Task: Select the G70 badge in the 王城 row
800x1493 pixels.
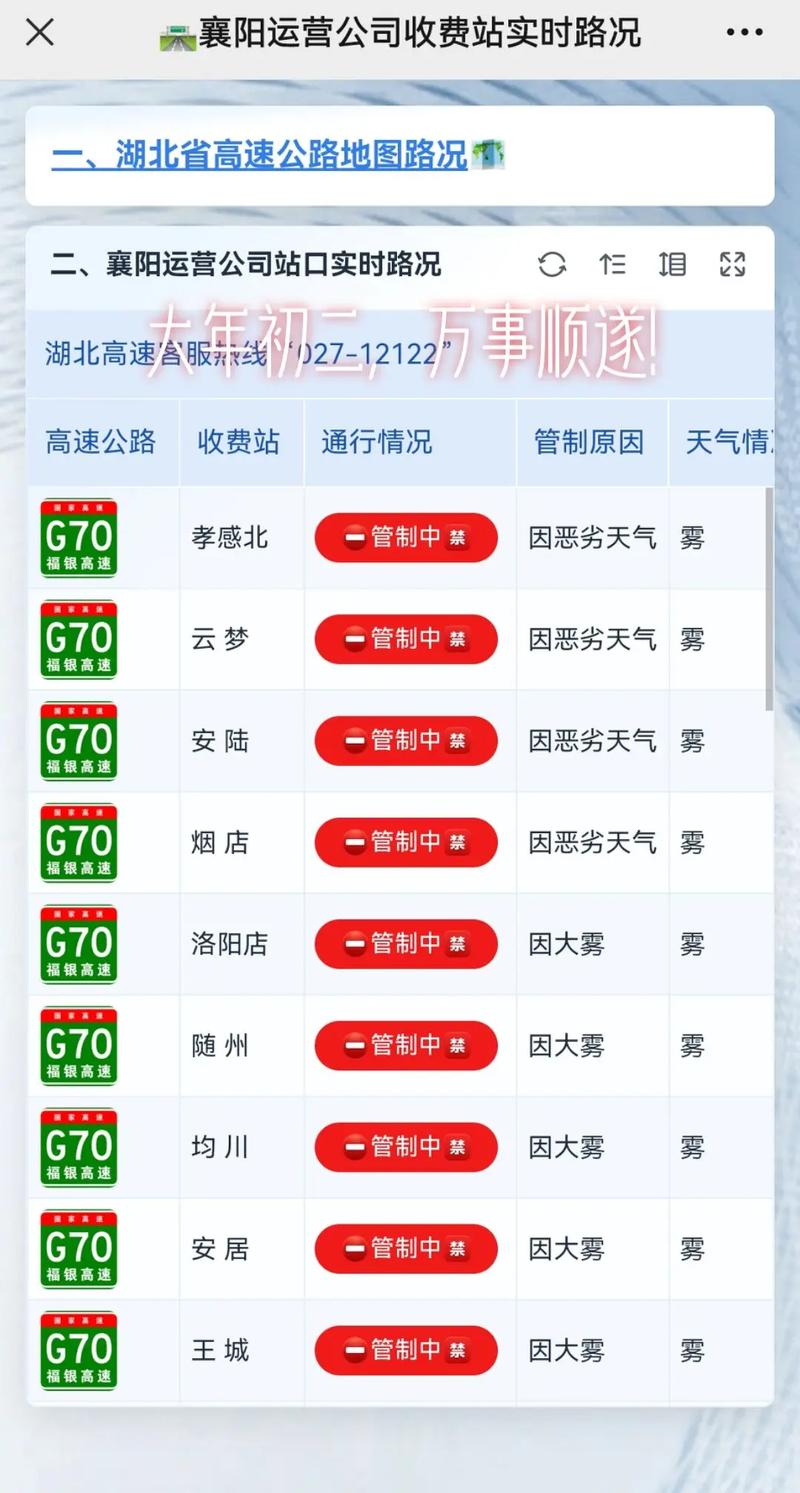Action: (78, 1350)
